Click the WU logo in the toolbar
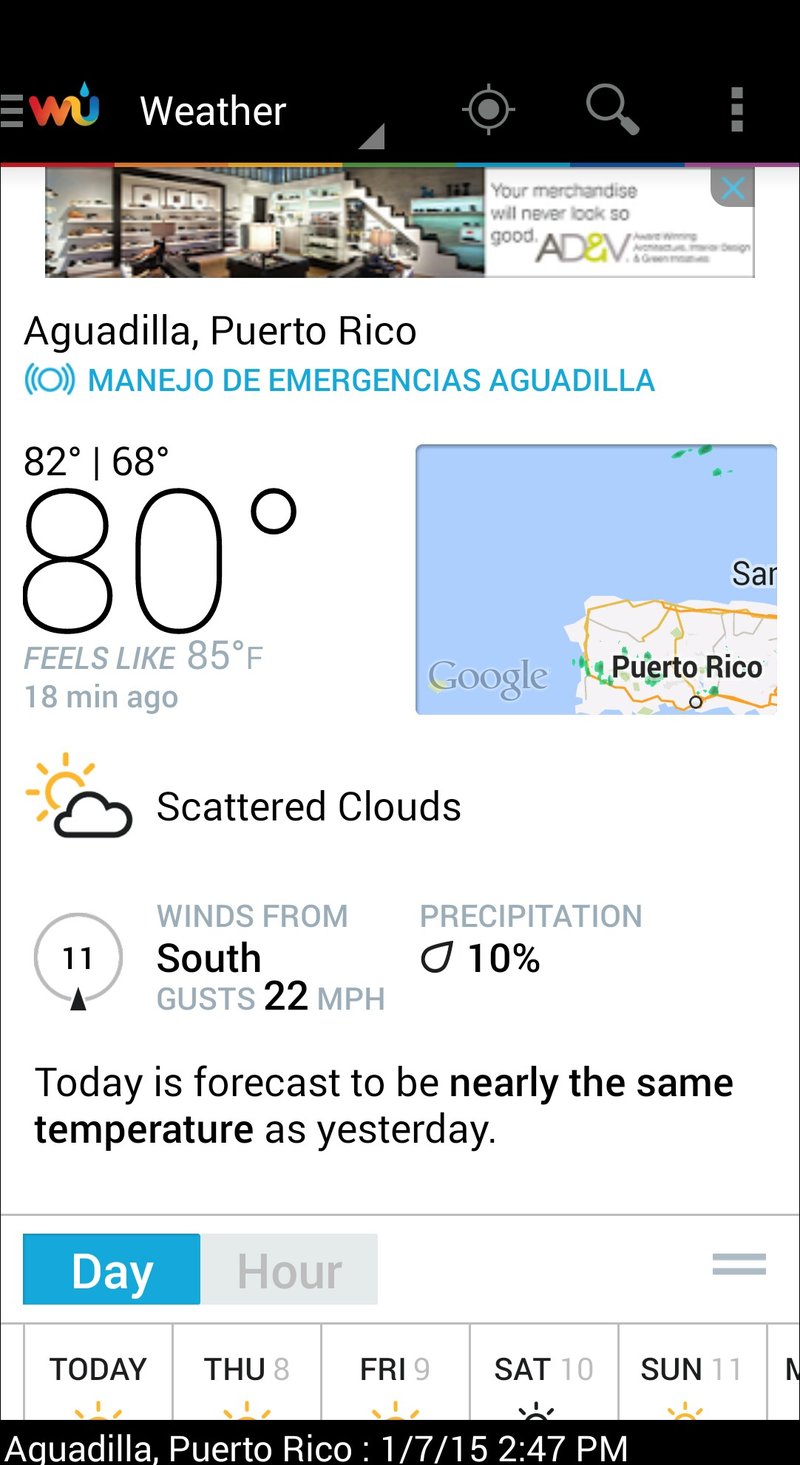This screenshot has height=1465, width=800. click(62, 108)
